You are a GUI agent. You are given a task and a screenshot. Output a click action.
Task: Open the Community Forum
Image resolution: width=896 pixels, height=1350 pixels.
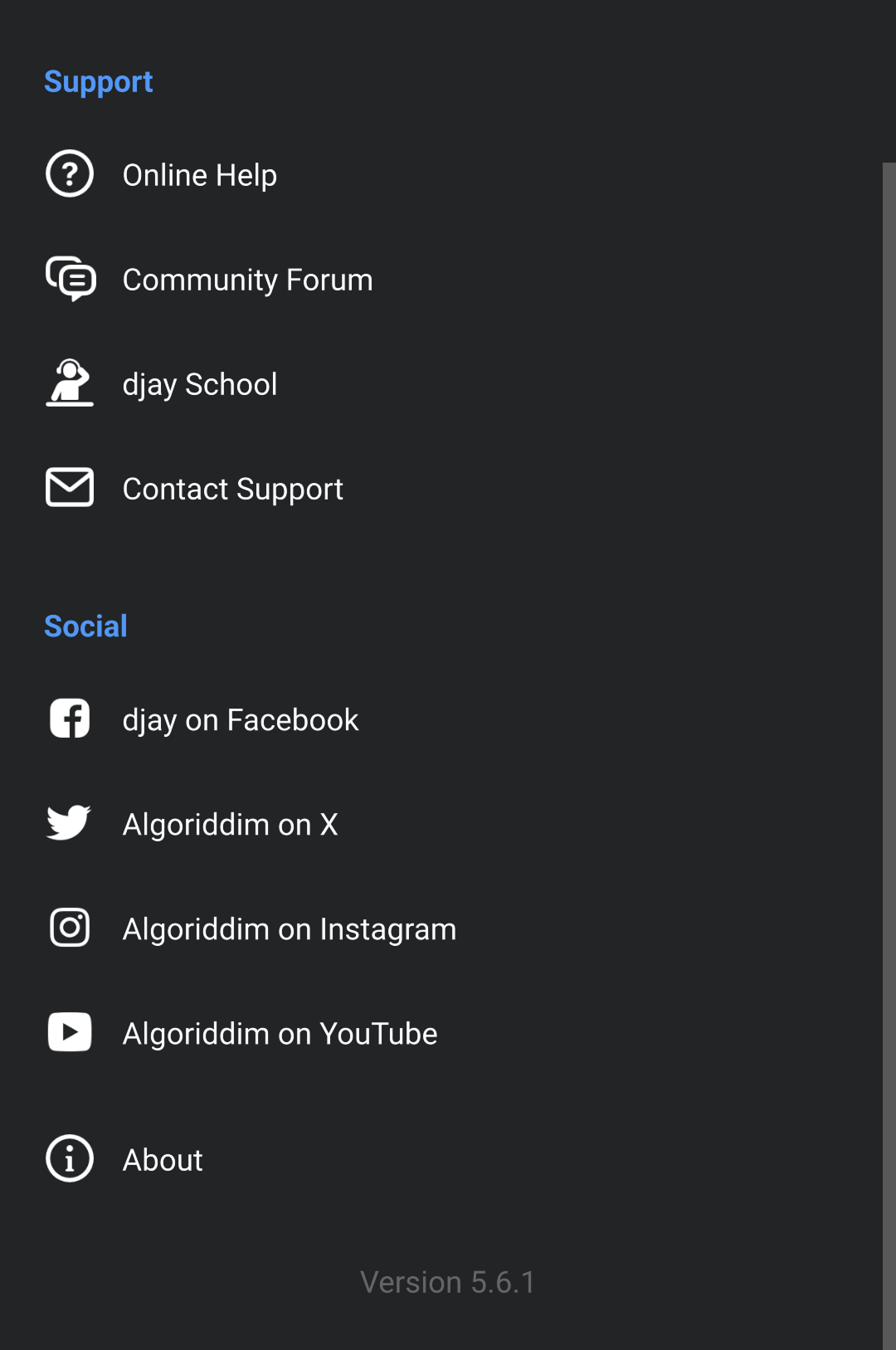tap(247, 279)
